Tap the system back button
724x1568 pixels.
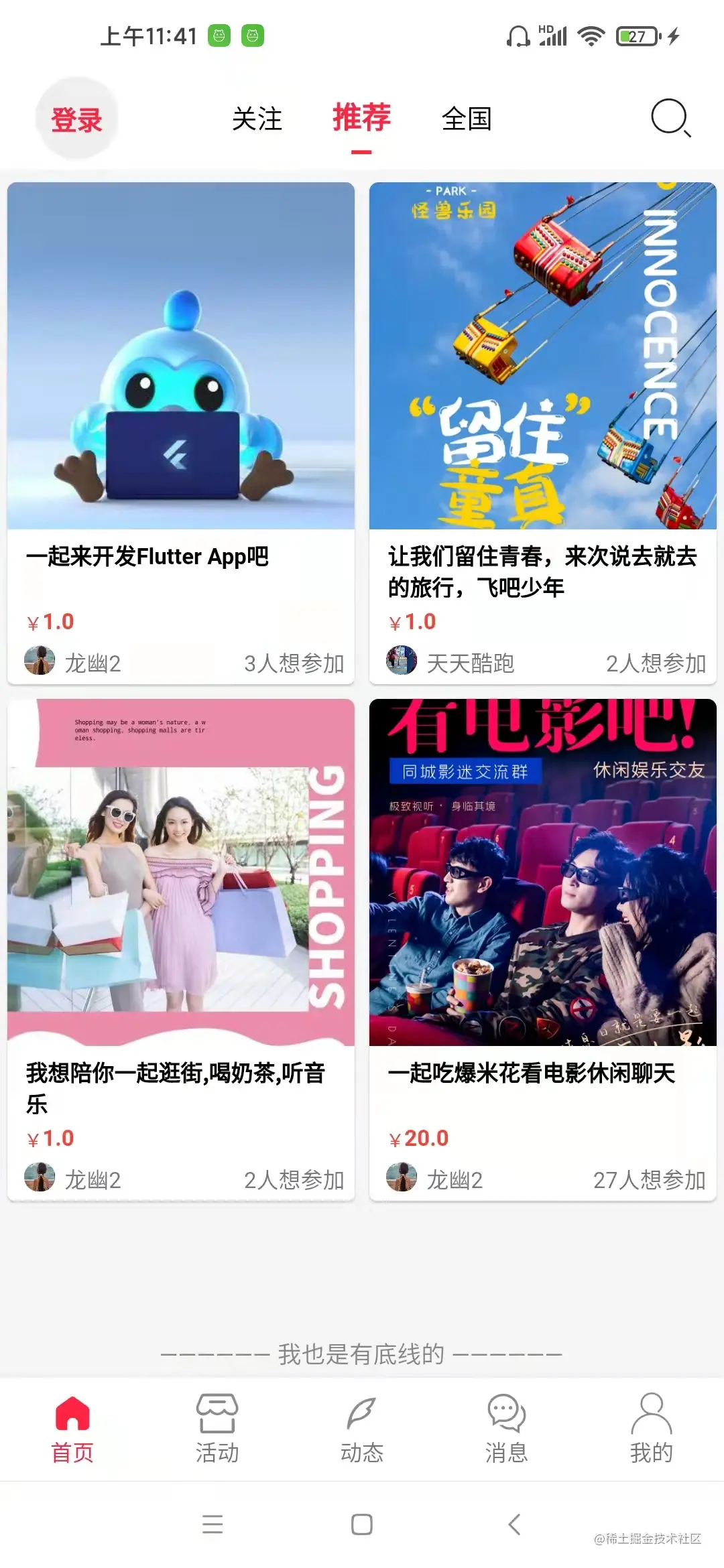[x=514, y=1524]
